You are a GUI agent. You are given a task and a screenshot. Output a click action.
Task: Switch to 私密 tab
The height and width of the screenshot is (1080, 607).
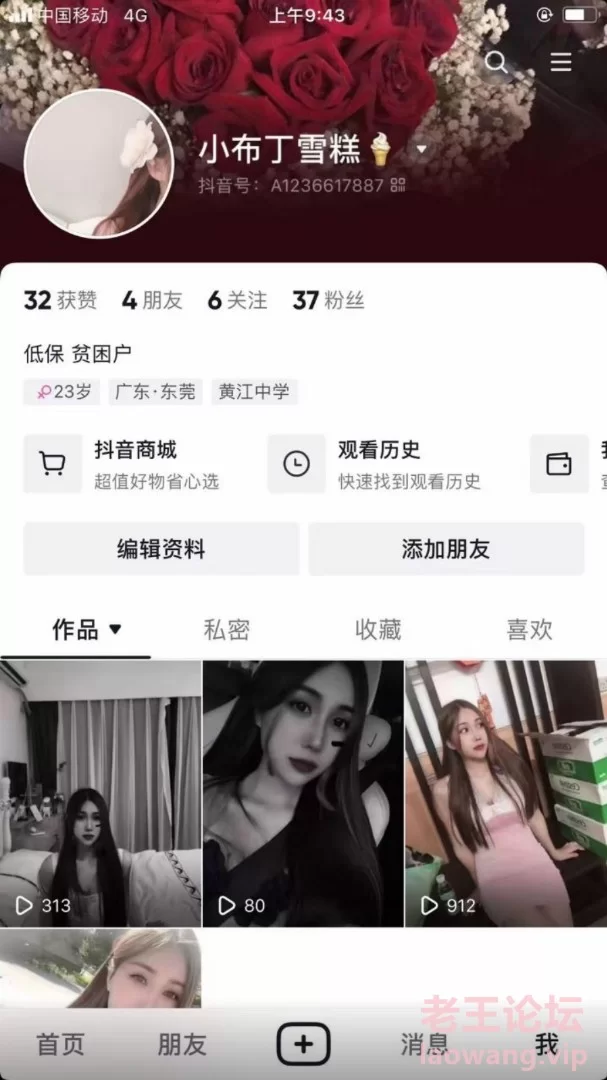point(226,630)
